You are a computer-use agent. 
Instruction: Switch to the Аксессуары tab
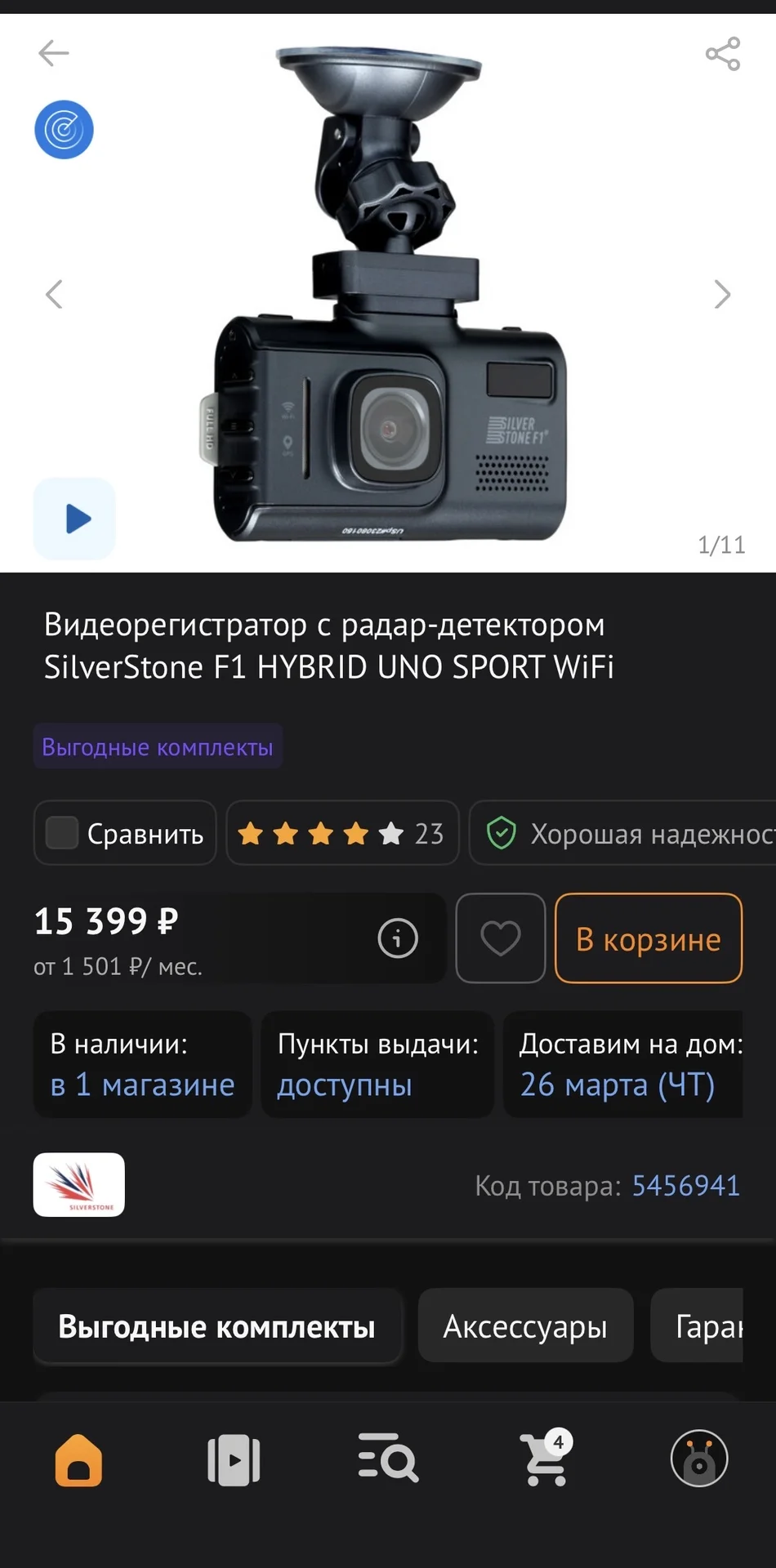(526, 1325)
